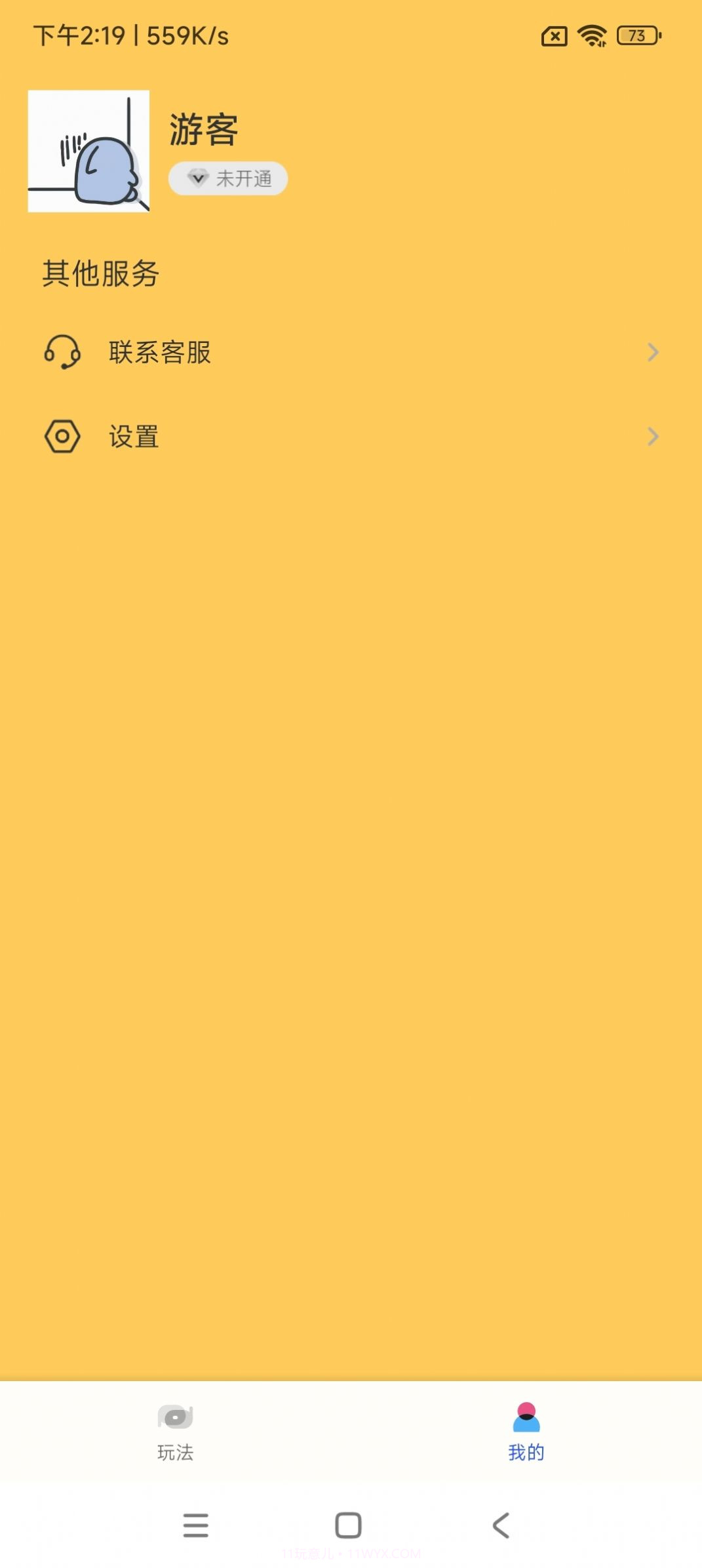
Task: Expand the 未开通 membership badge
Action: (x=227, y=178)
